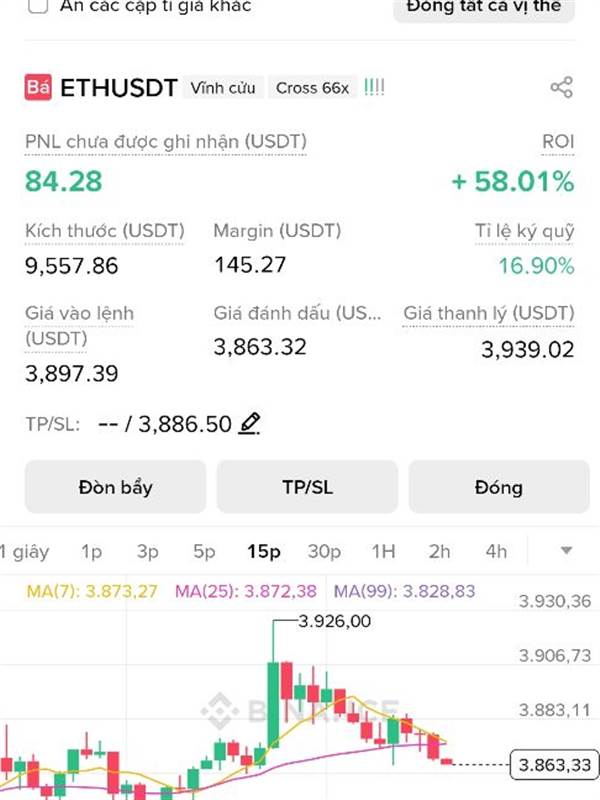Open ETHUSDT pair title
The width and height of the screenshot is (600, 800).
click(x=119, y=88)
